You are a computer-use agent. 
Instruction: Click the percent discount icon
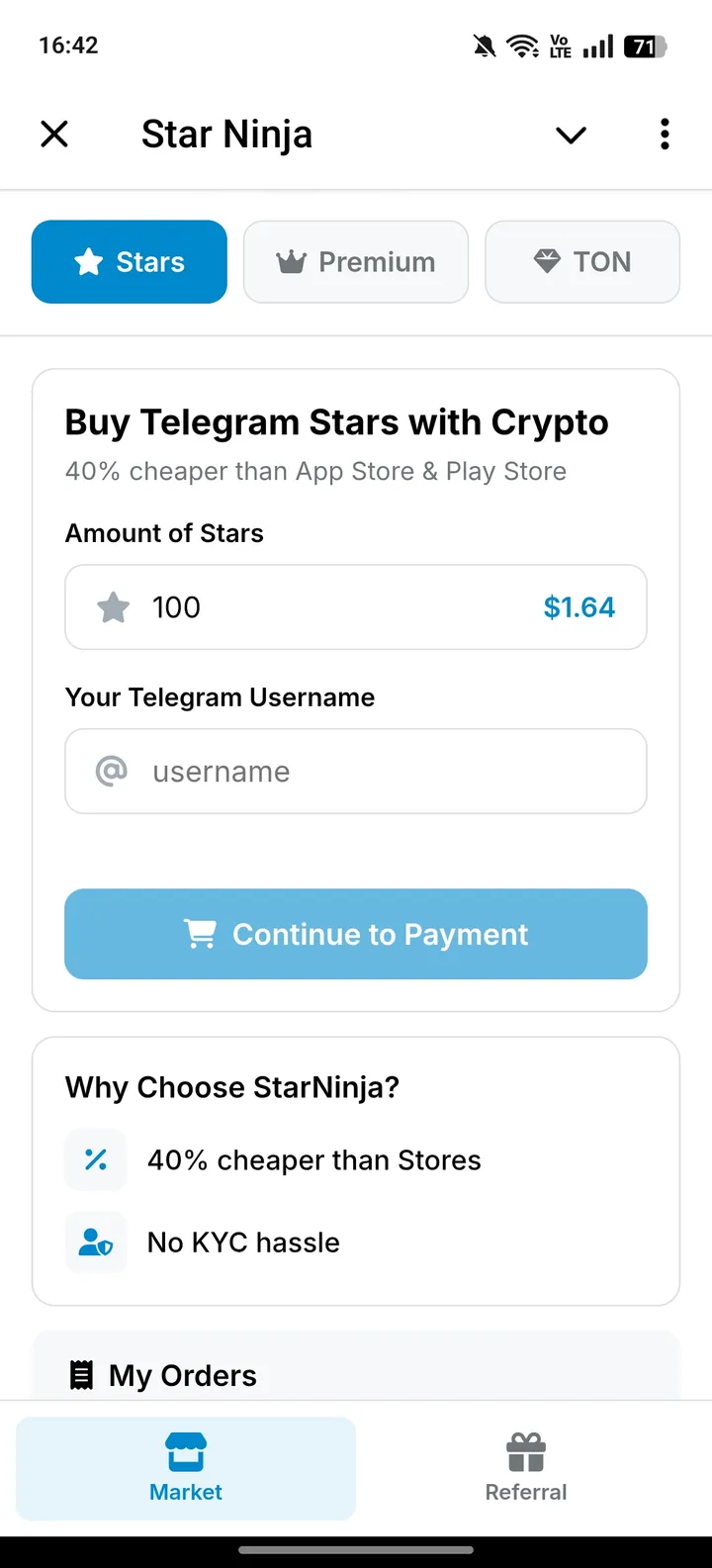95,1159
